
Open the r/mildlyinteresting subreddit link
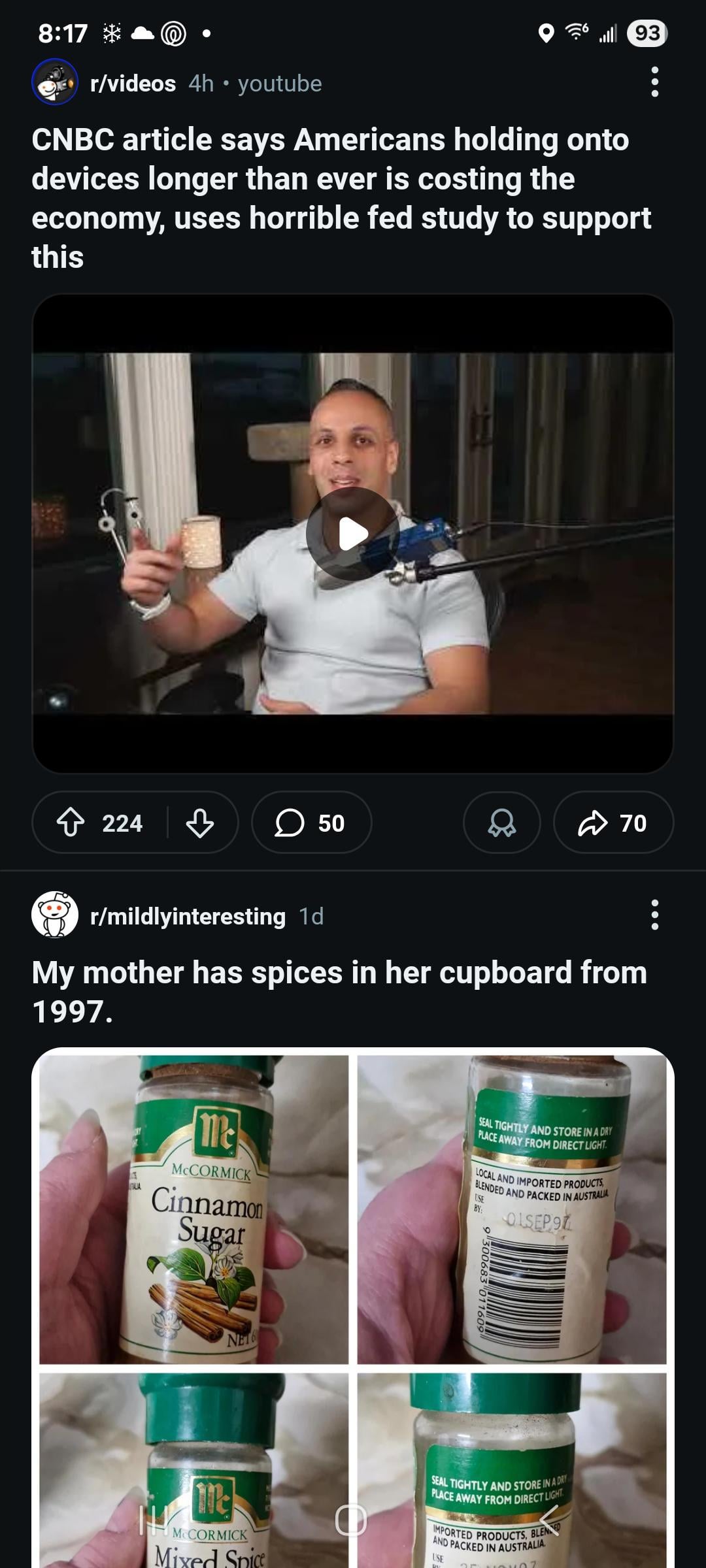point(188,916)
